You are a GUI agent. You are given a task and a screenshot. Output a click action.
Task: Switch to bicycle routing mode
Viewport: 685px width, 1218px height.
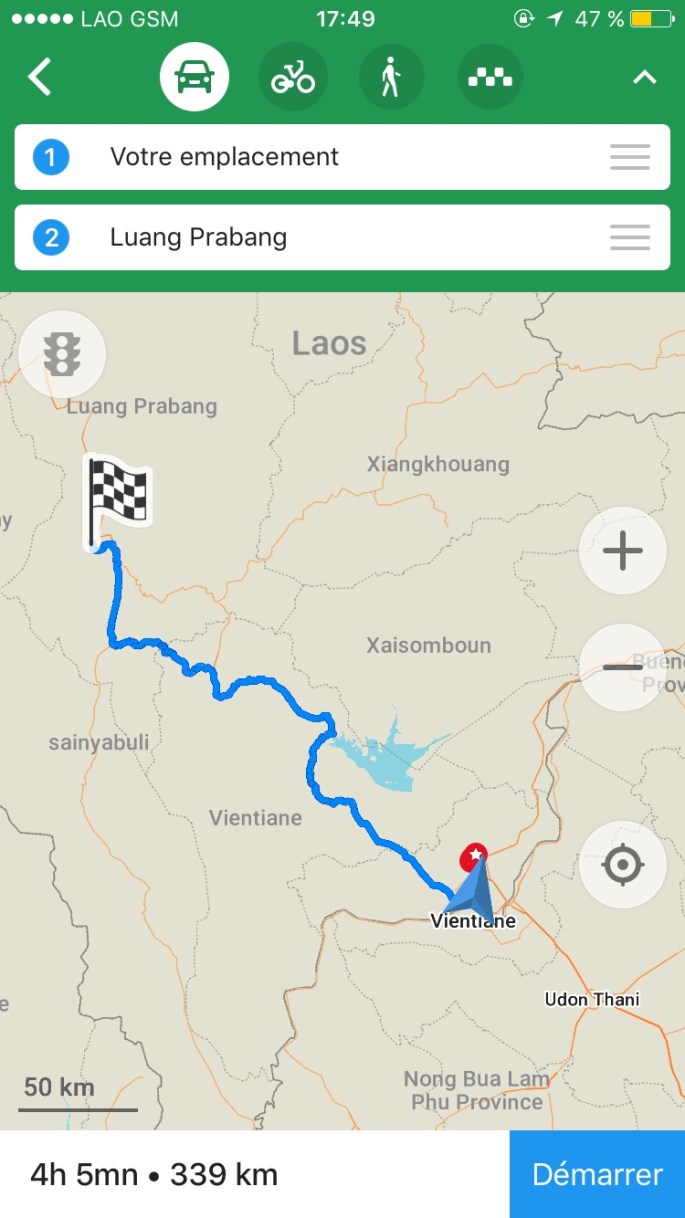[x=292, y=77]
